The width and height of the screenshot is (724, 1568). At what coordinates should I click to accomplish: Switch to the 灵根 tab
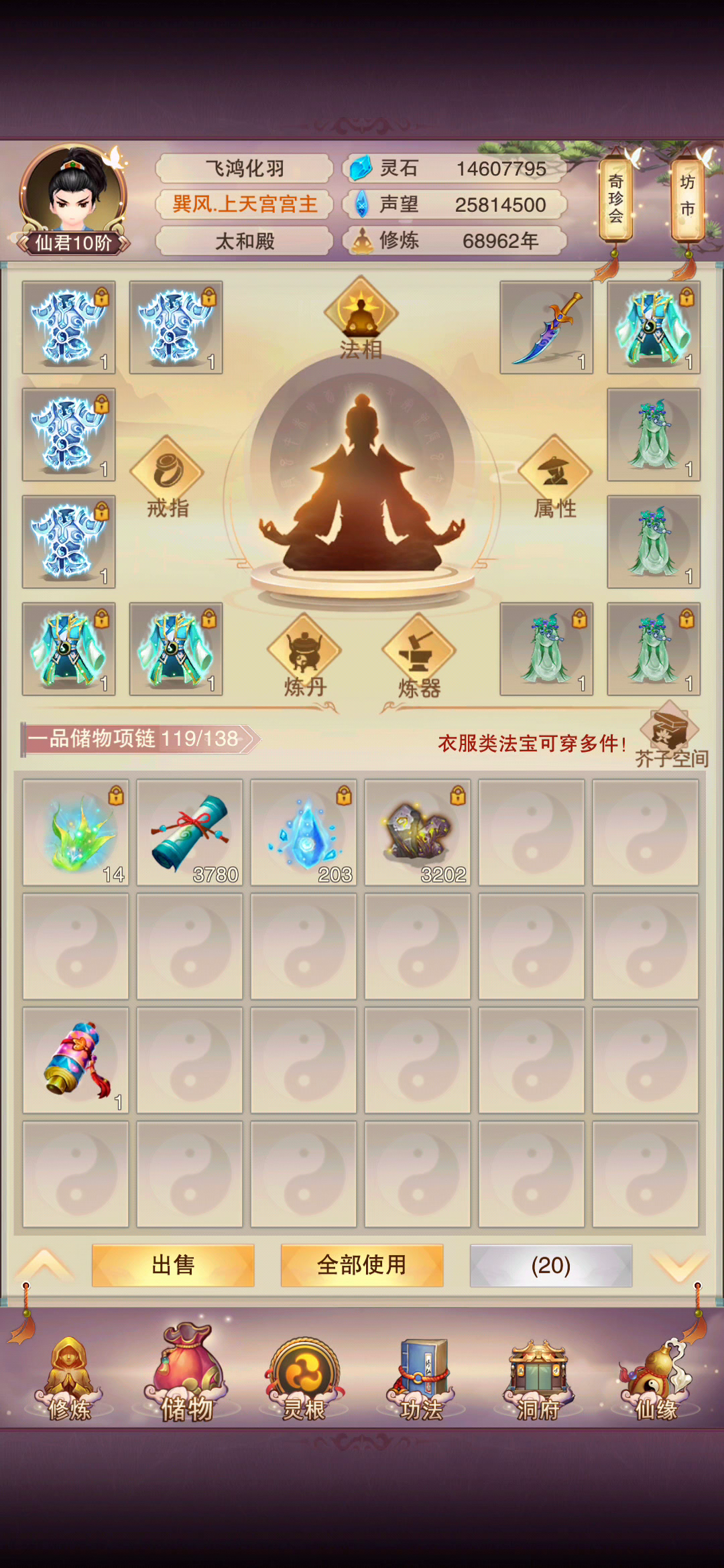[304, 1382]
